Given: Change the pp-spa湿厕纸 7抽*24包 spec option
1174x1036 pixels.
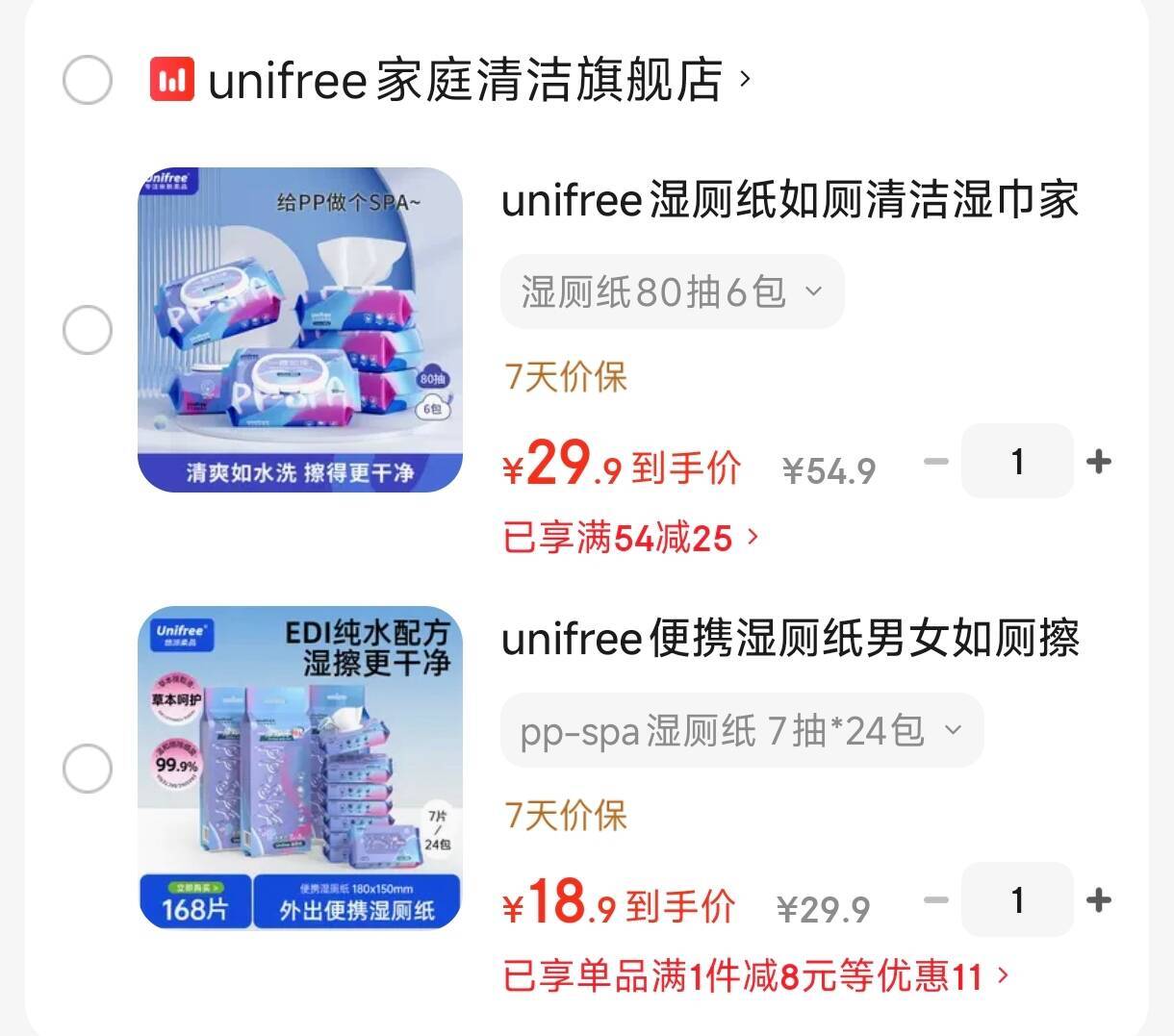Looking at the screenshot, I should tap(741, 731).
